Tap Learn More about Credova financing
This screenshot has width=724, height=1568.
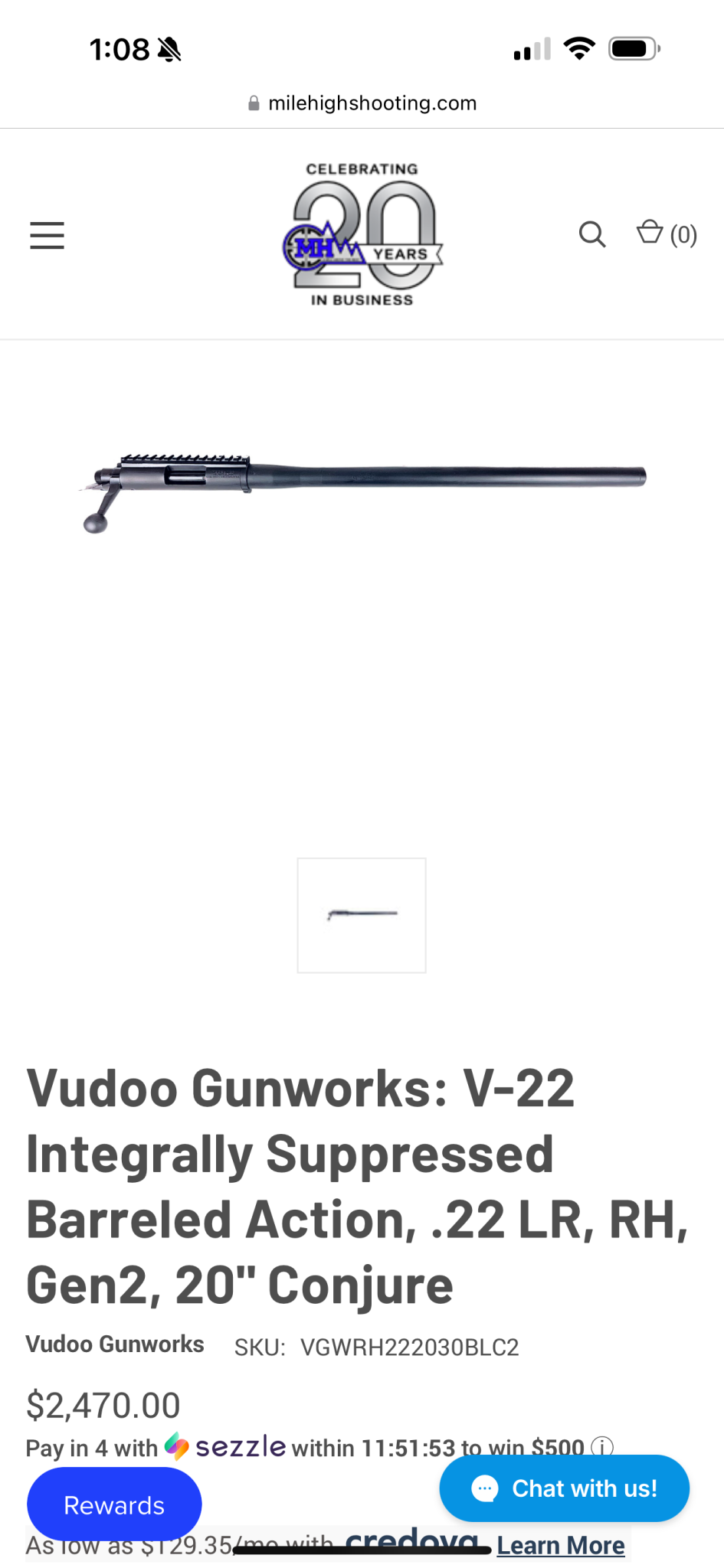click(561, 1547)
